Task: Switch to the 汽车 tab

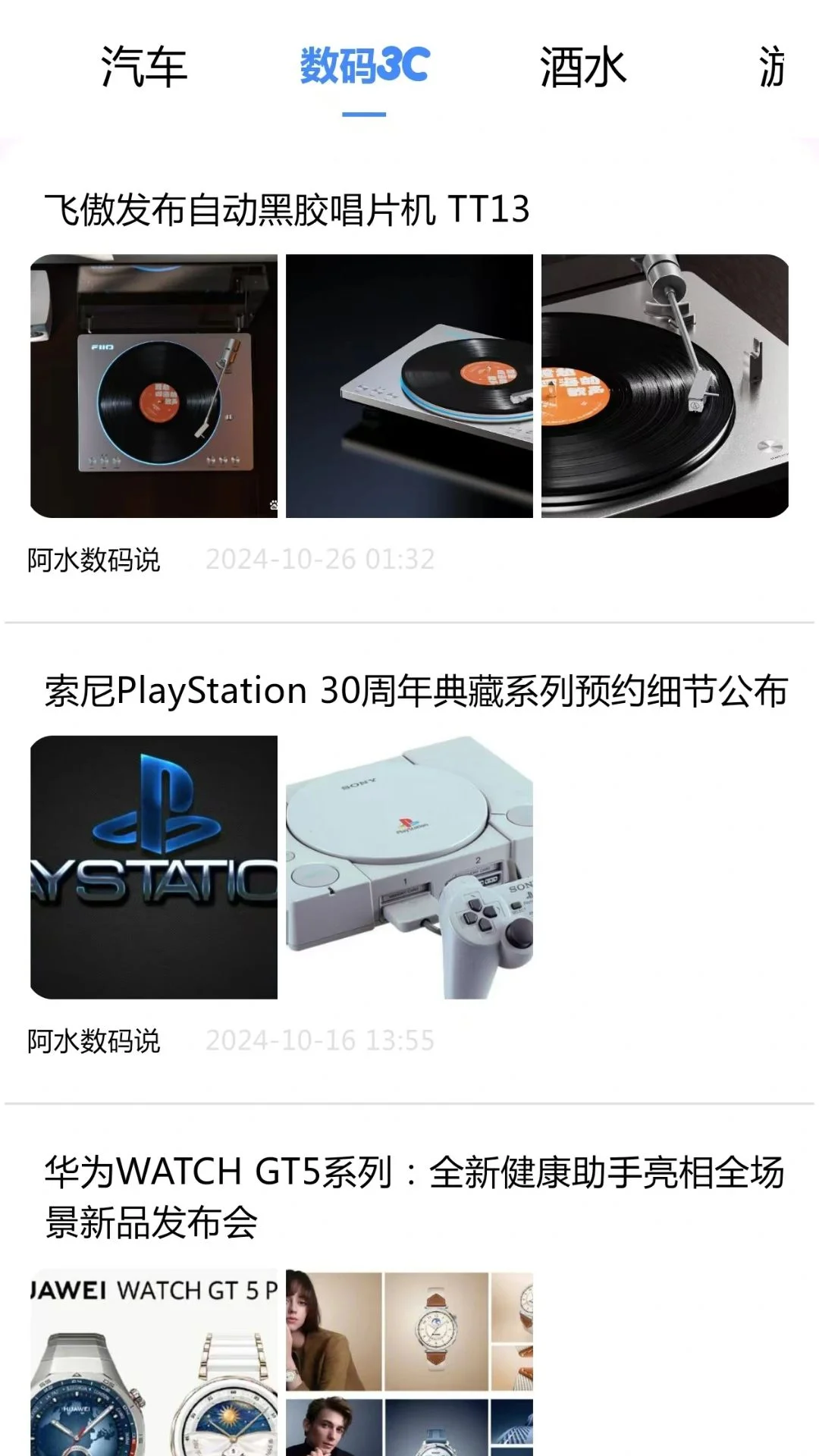Action: click(x=144, y=68)
